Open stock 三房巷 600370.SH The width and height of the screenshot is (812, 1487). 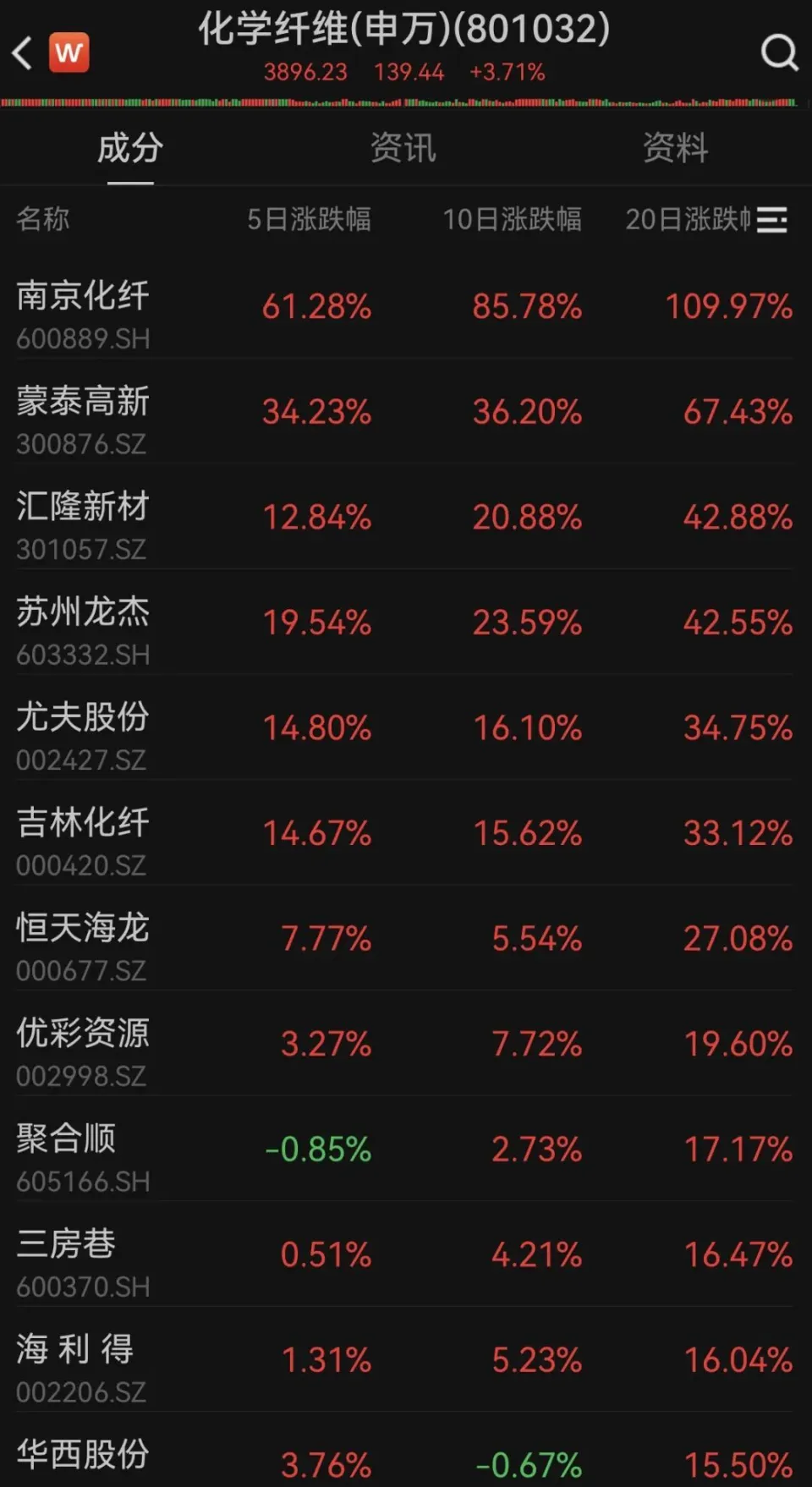83,1263
